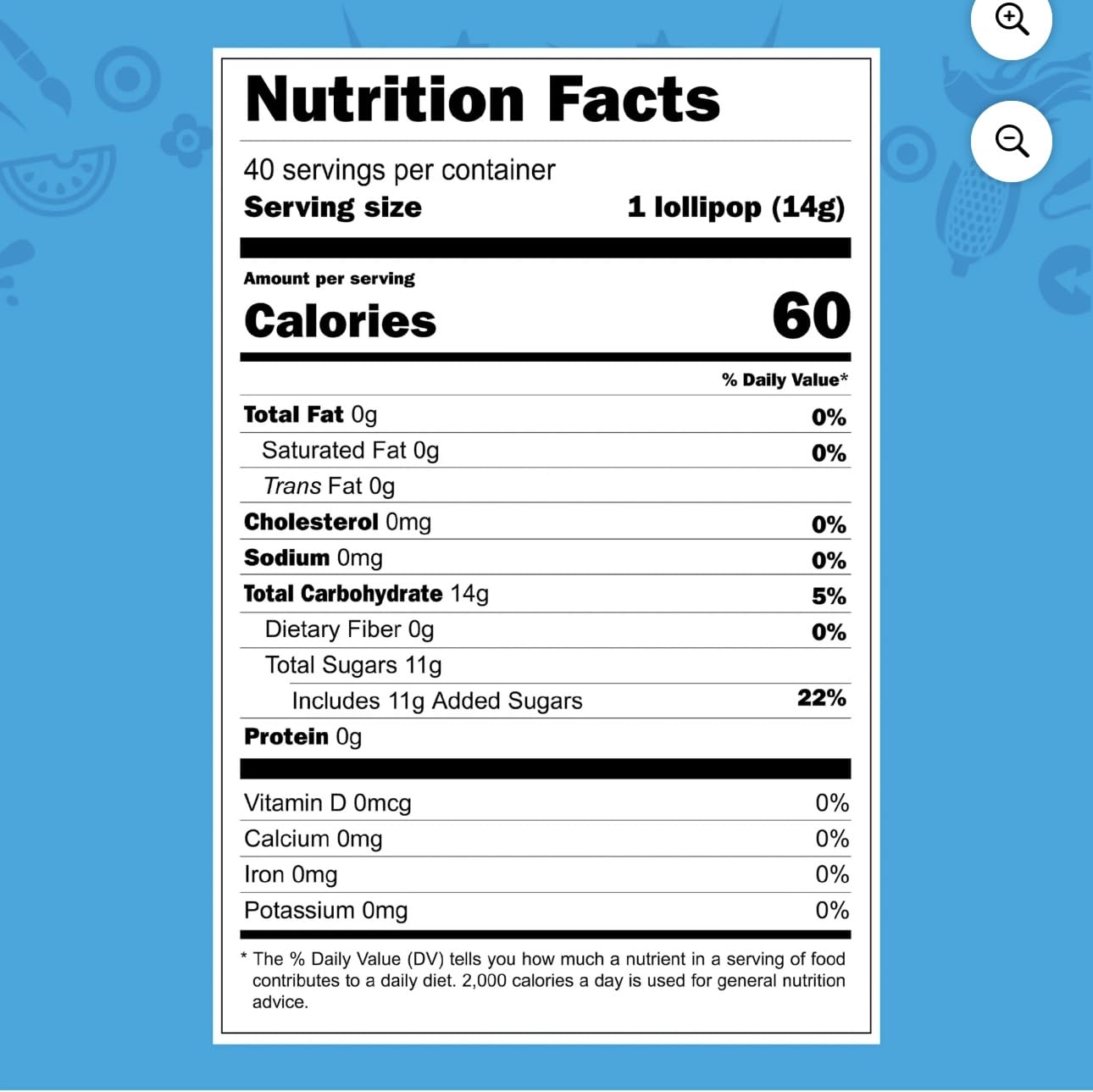Zoom in on the nutrition label

click(x=1011, y=19)
